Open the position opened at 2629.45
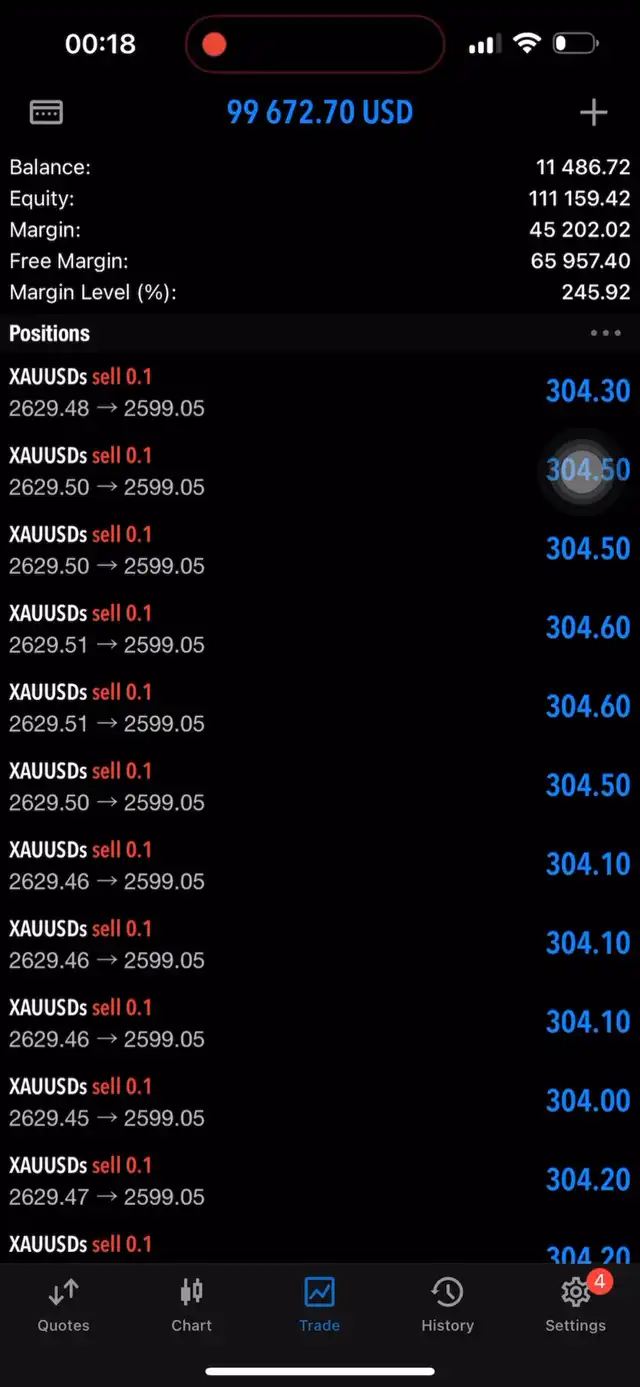The width and height of the screenshot is (640, 1387). [x=320, y=1102]
